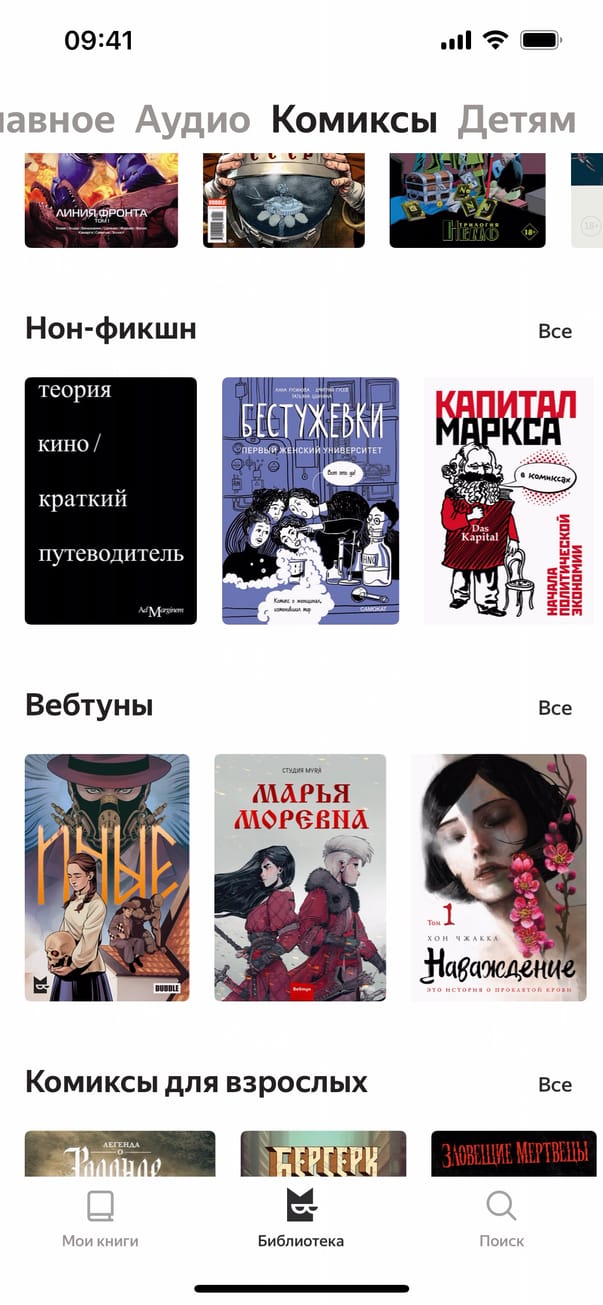The width and height of the screenshot is (603, 1305).
Task: Open the Зловещие мертвецы comic
Action: (513, 1153)
